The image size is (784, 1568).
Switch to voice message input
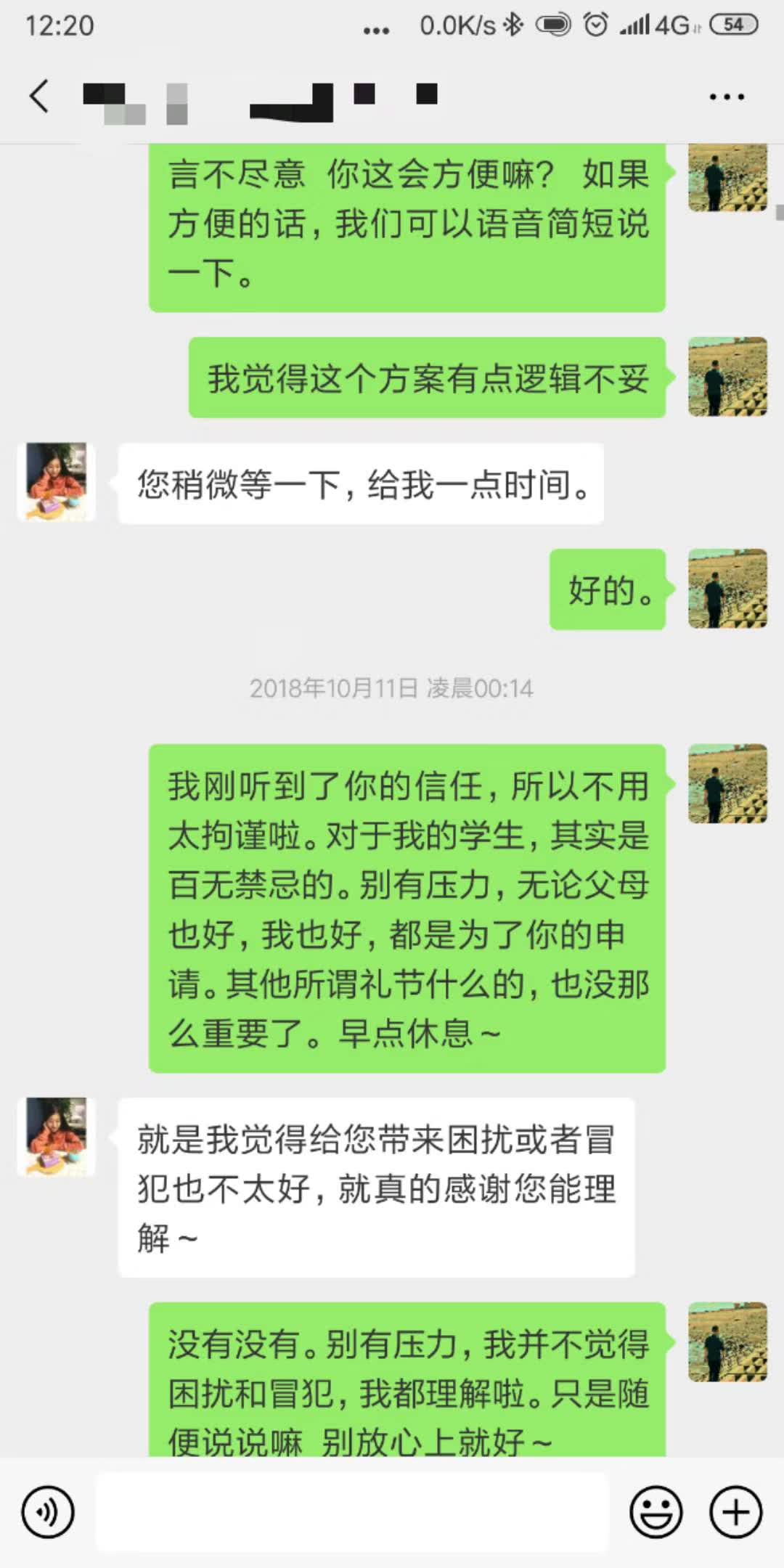48,1513
